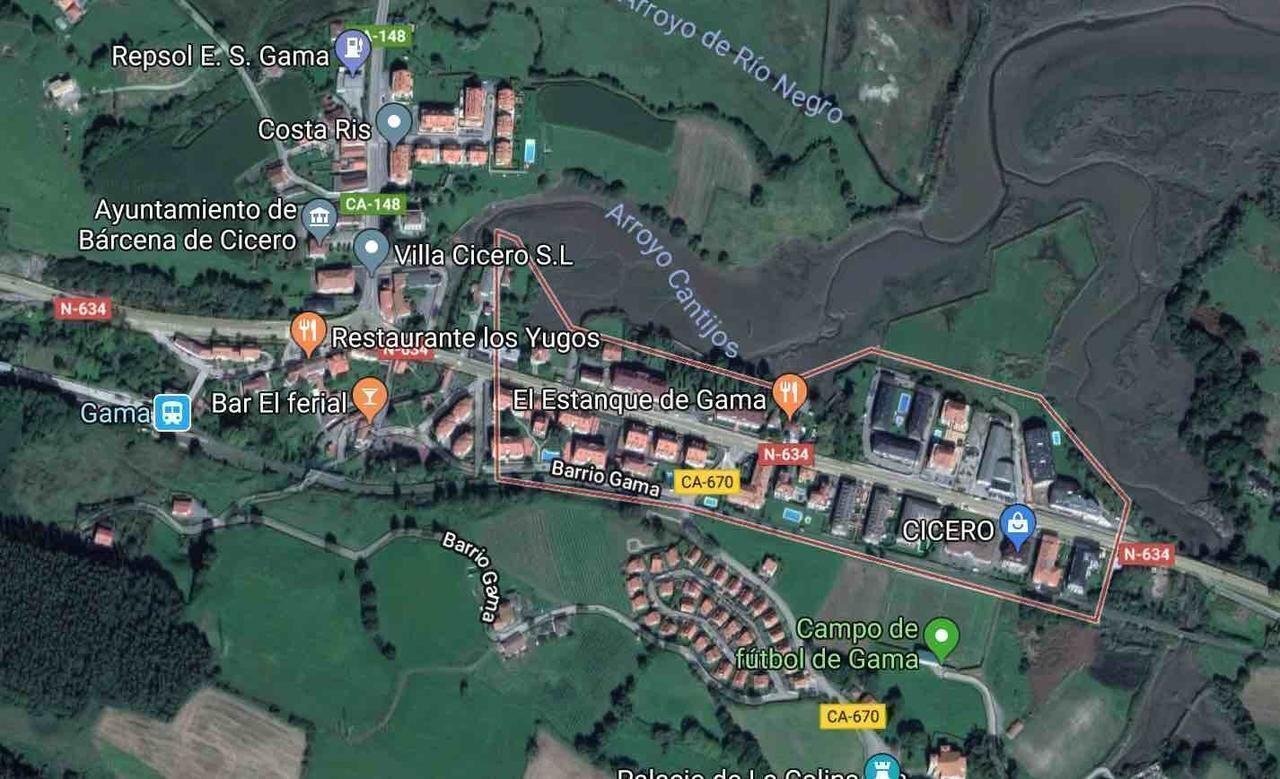Open the Villa Cicero S.L marker
The image size is (1280, 779).
click(372, 248)
